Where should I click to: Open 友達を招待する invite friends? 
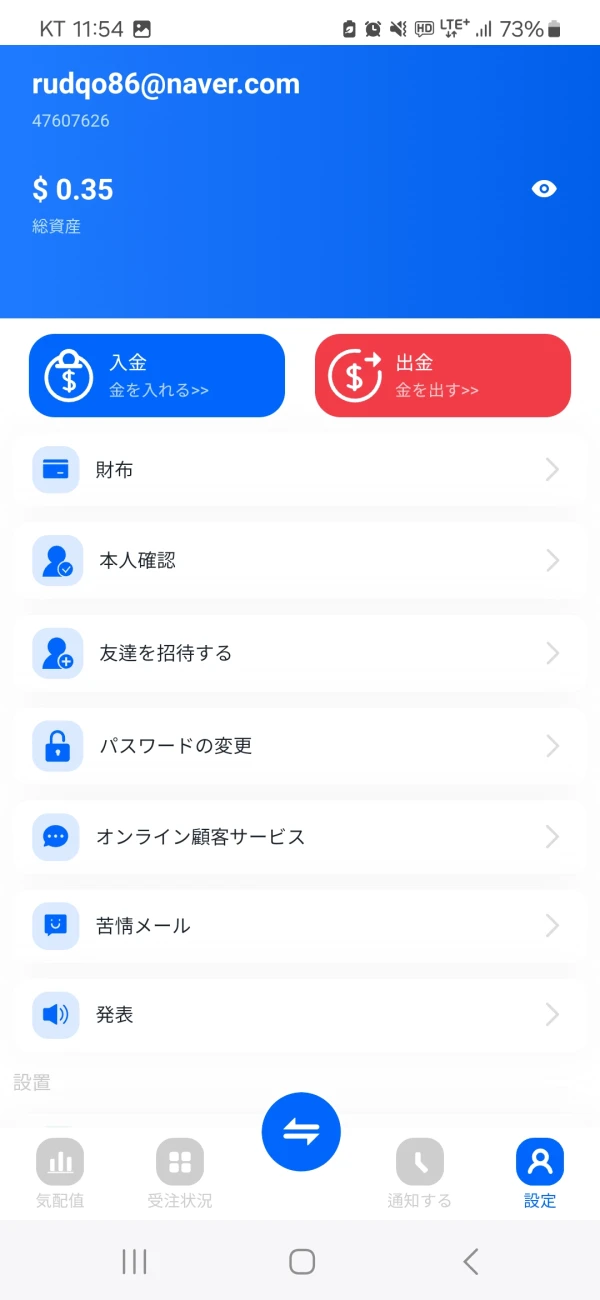pyautogui.click(x=298, y=653)
